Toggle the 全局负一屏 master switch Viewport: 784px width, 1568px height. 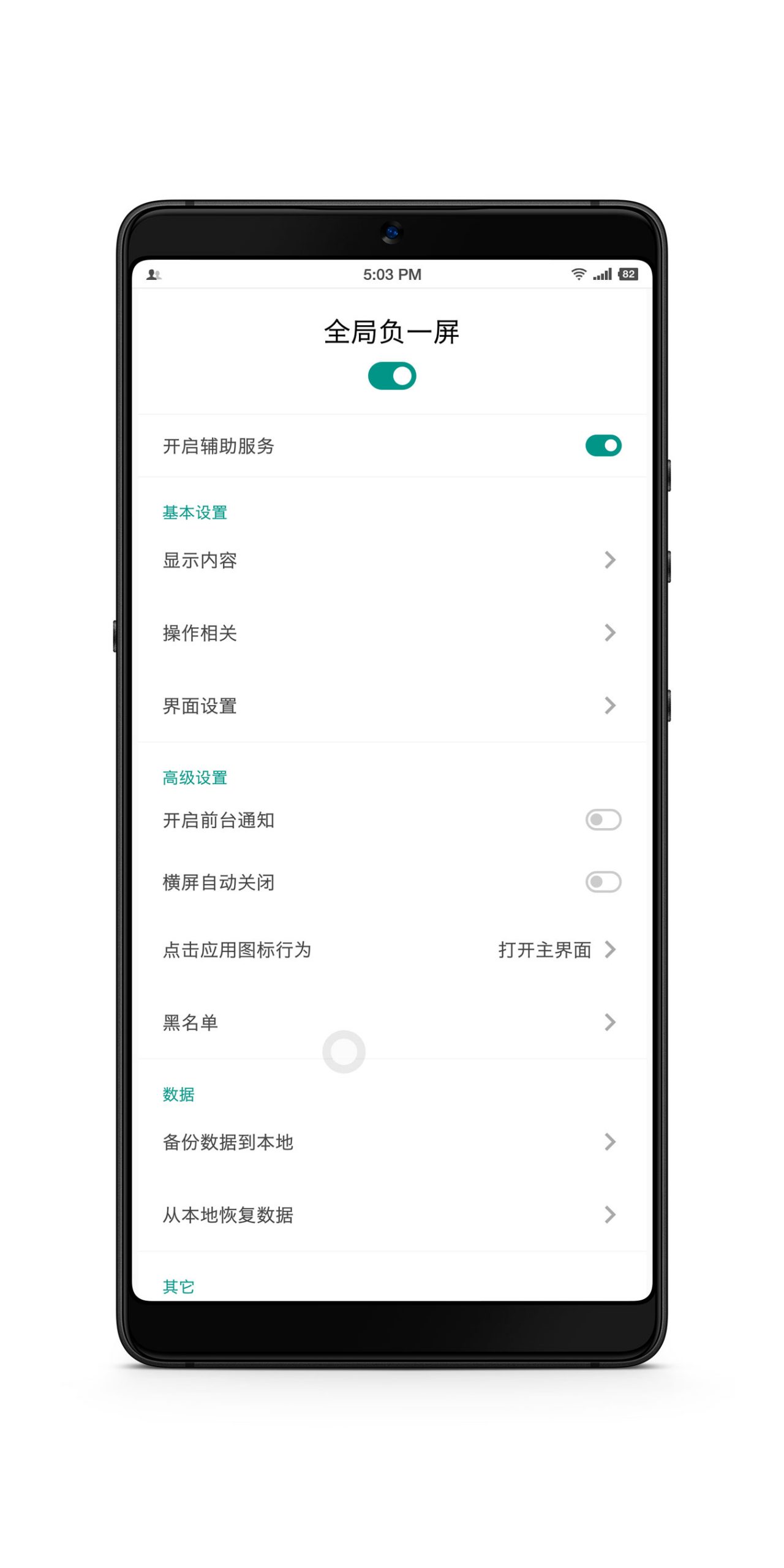391,375
